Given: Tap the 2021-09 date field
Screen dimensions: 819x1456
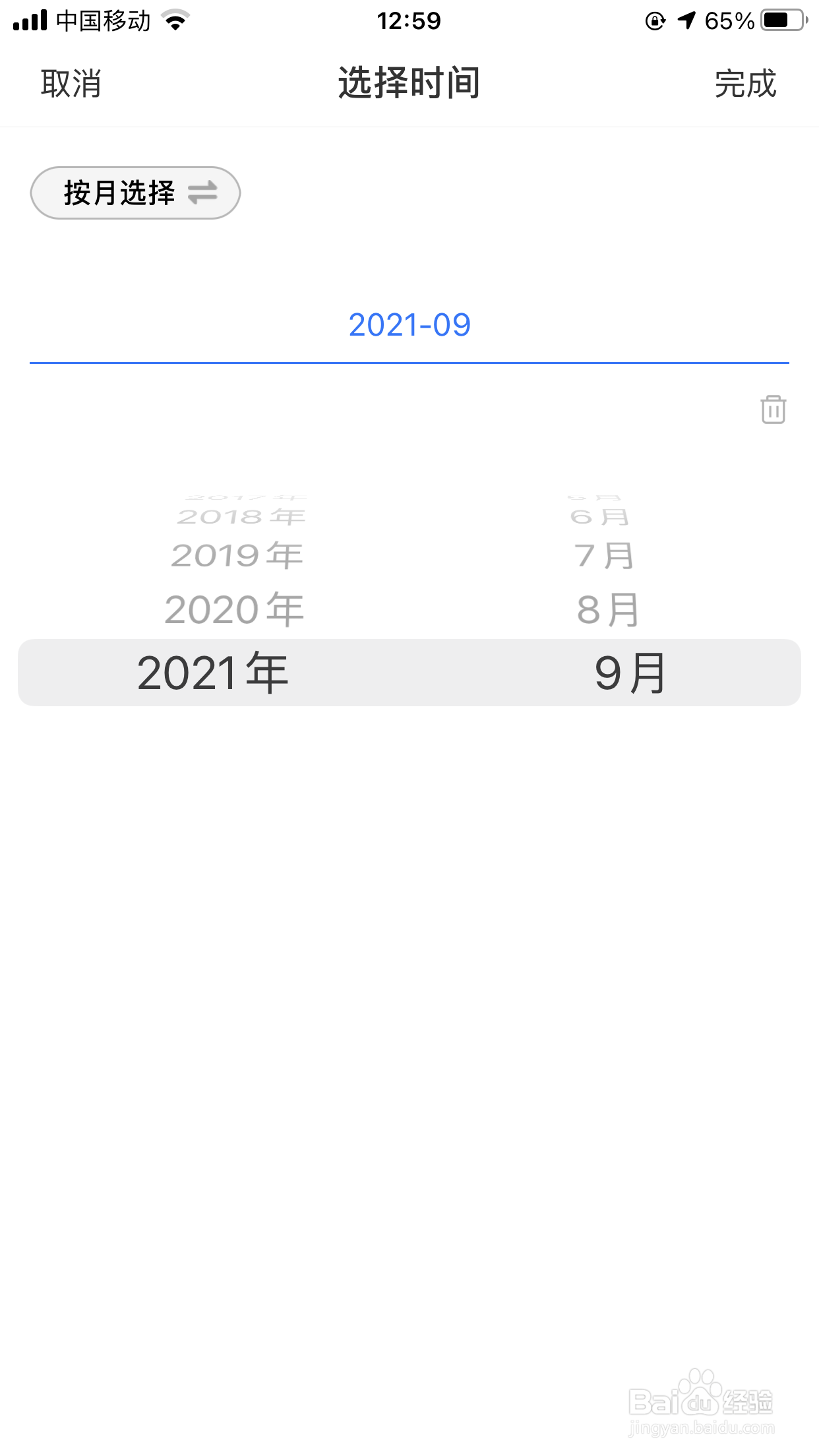Looking at the screenshot, I should pos(409,325).
